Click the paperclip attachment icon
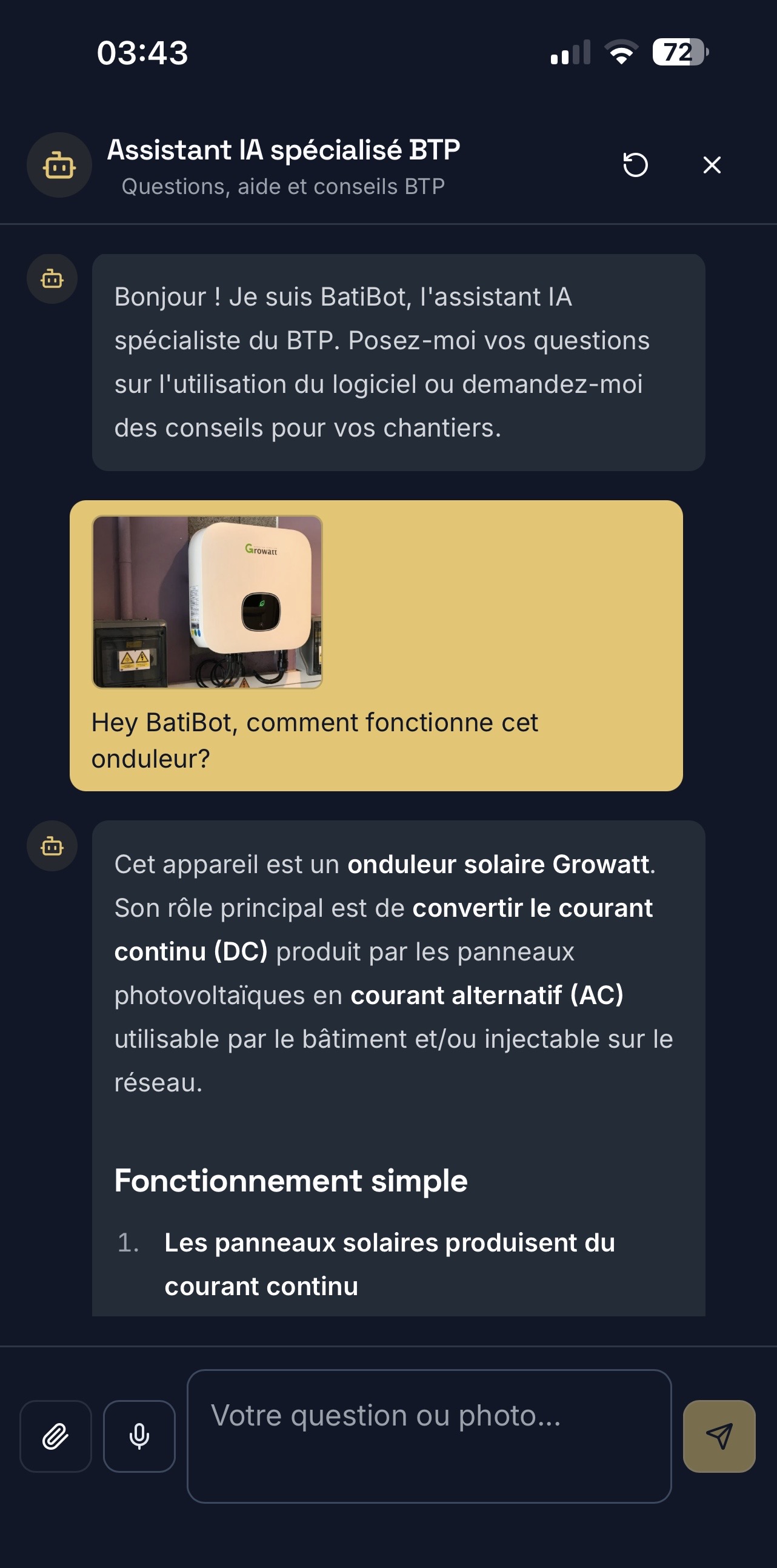Image resolution: width=777 pixels, height=1568 pixels. point(55,1438)
